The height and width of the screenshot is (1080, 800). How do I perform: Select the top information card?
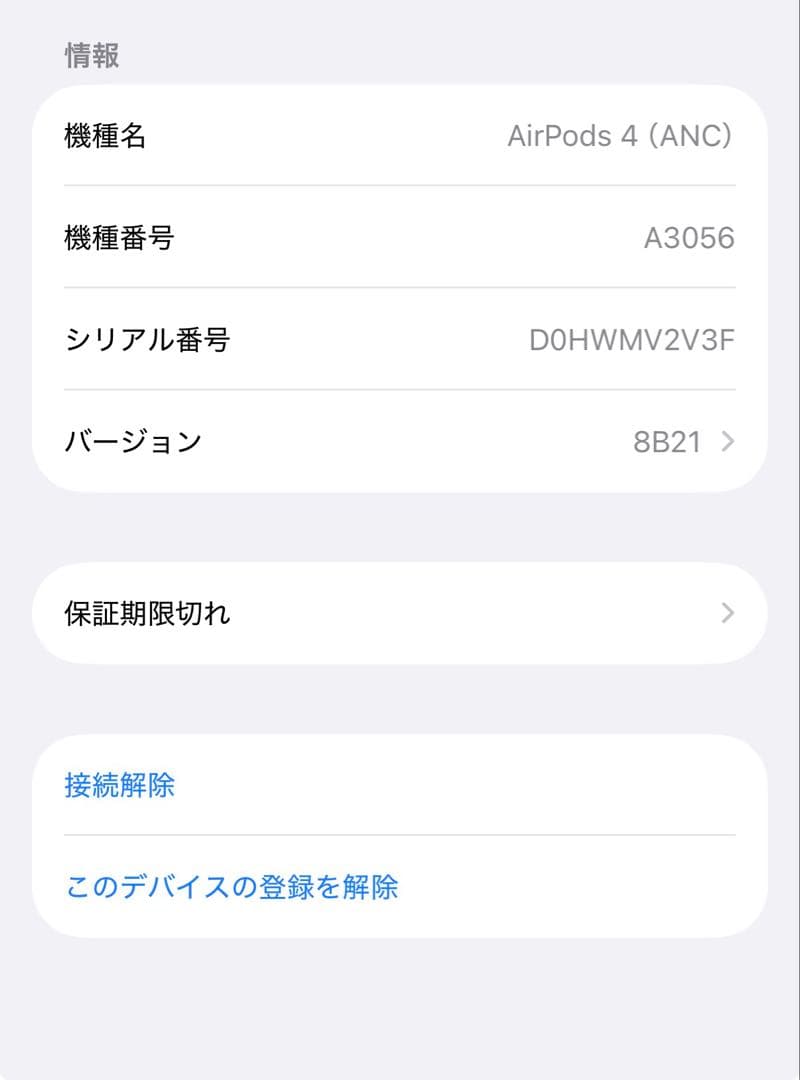click(400, 289)
